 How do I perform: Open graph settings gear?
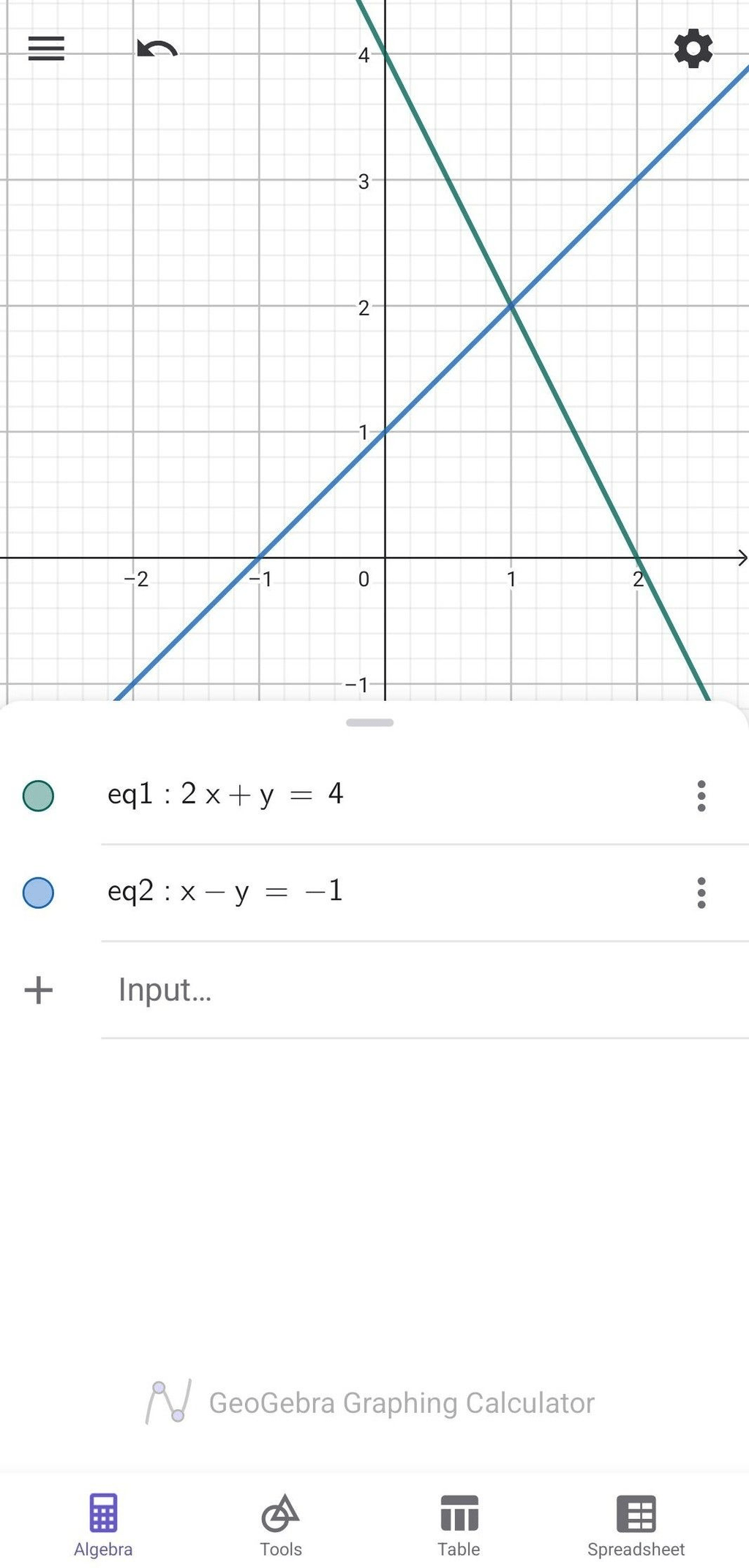tap(693, 49)
